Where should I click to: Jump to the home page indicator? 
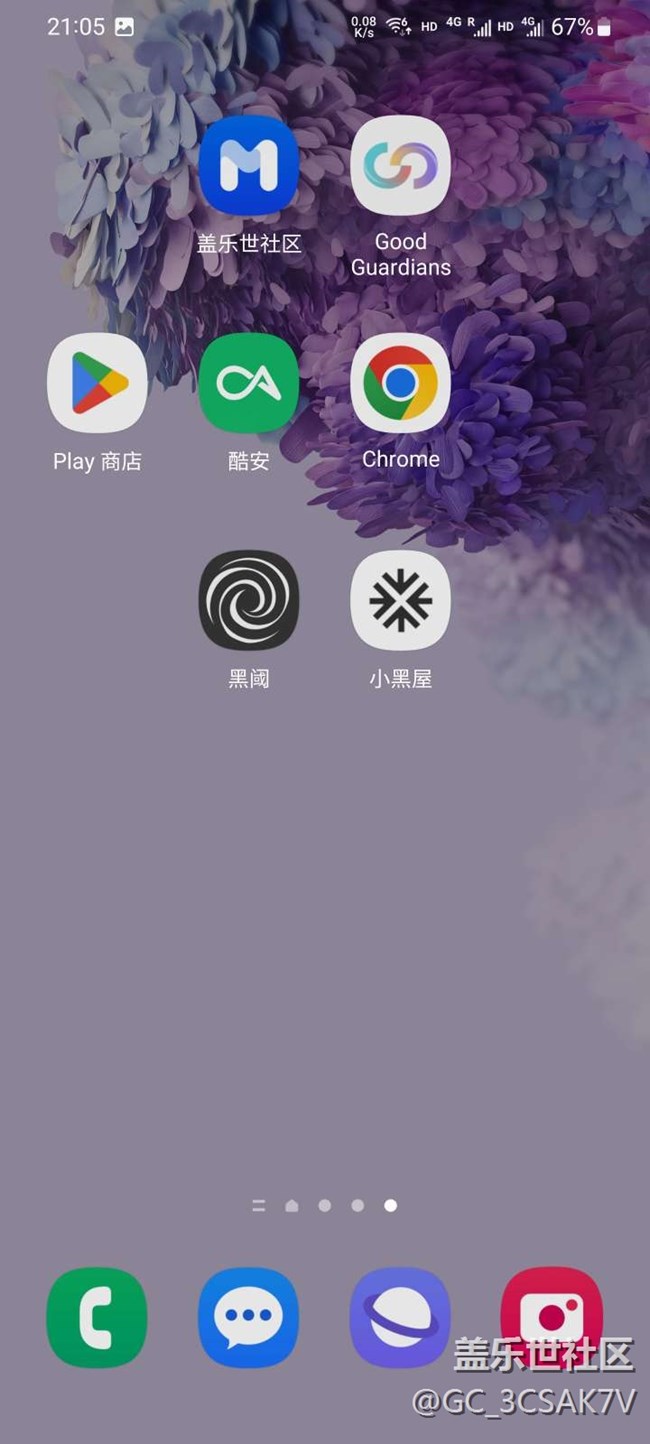[x=291, y=1206]
